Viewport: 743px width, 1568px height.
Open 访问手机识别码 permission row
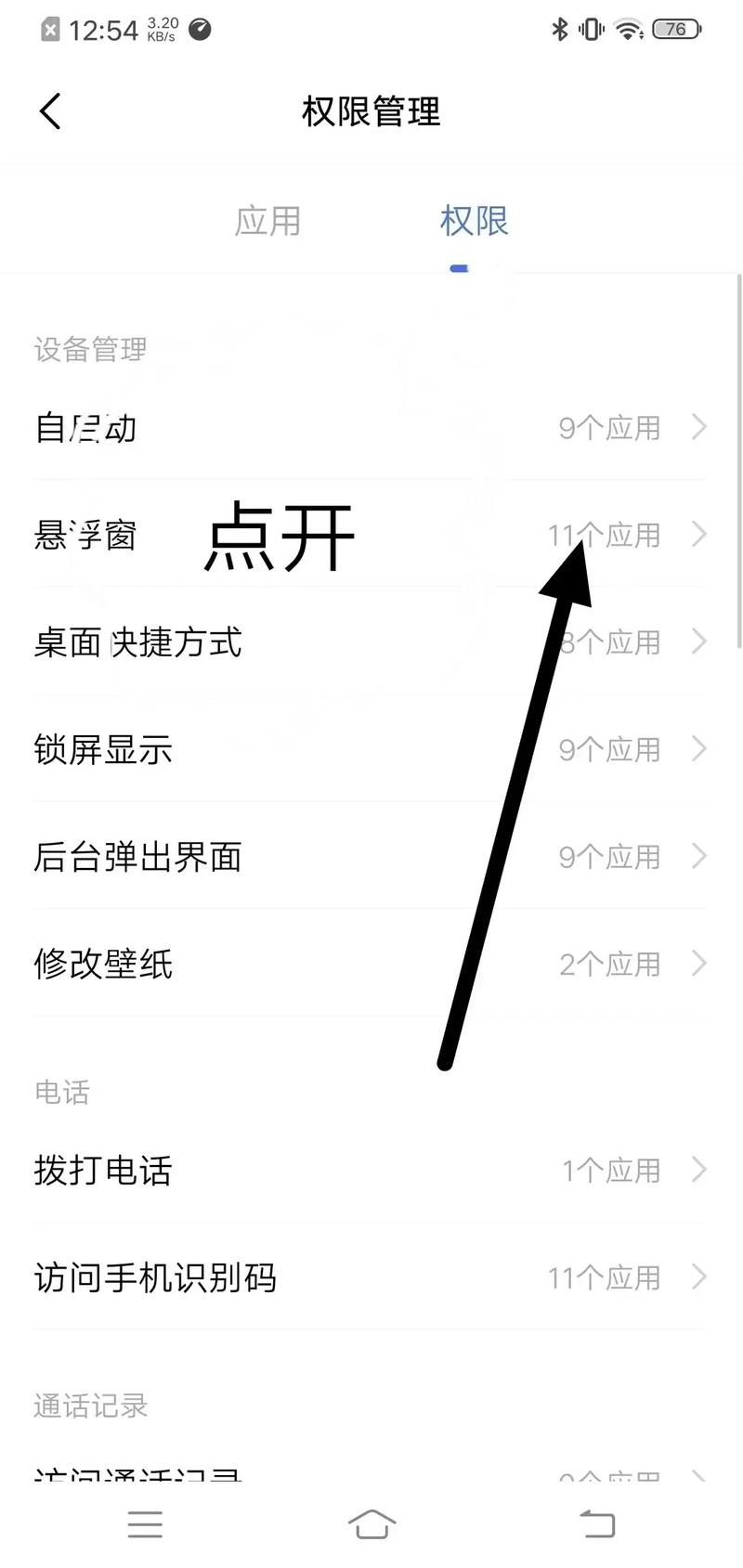click(371, 1278)
